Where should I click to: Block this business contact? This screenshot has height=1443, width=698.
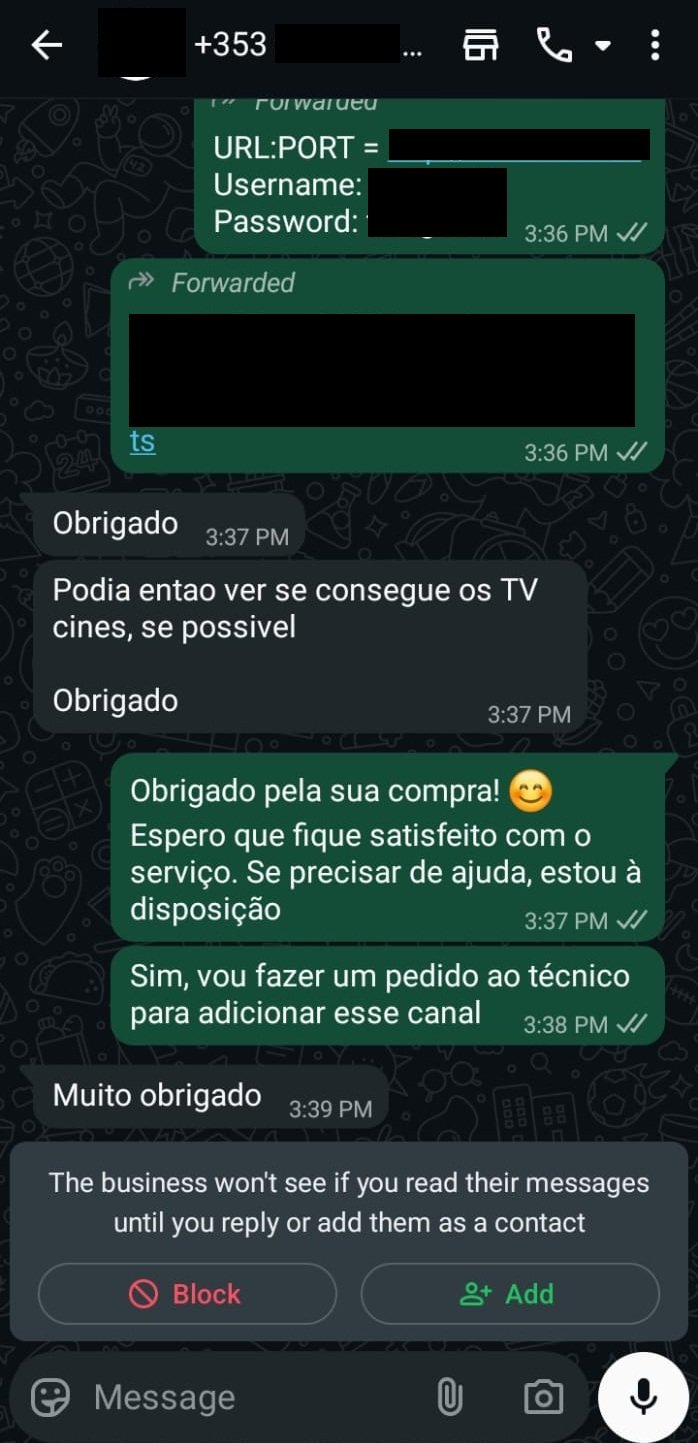[x=187, y=1294]
